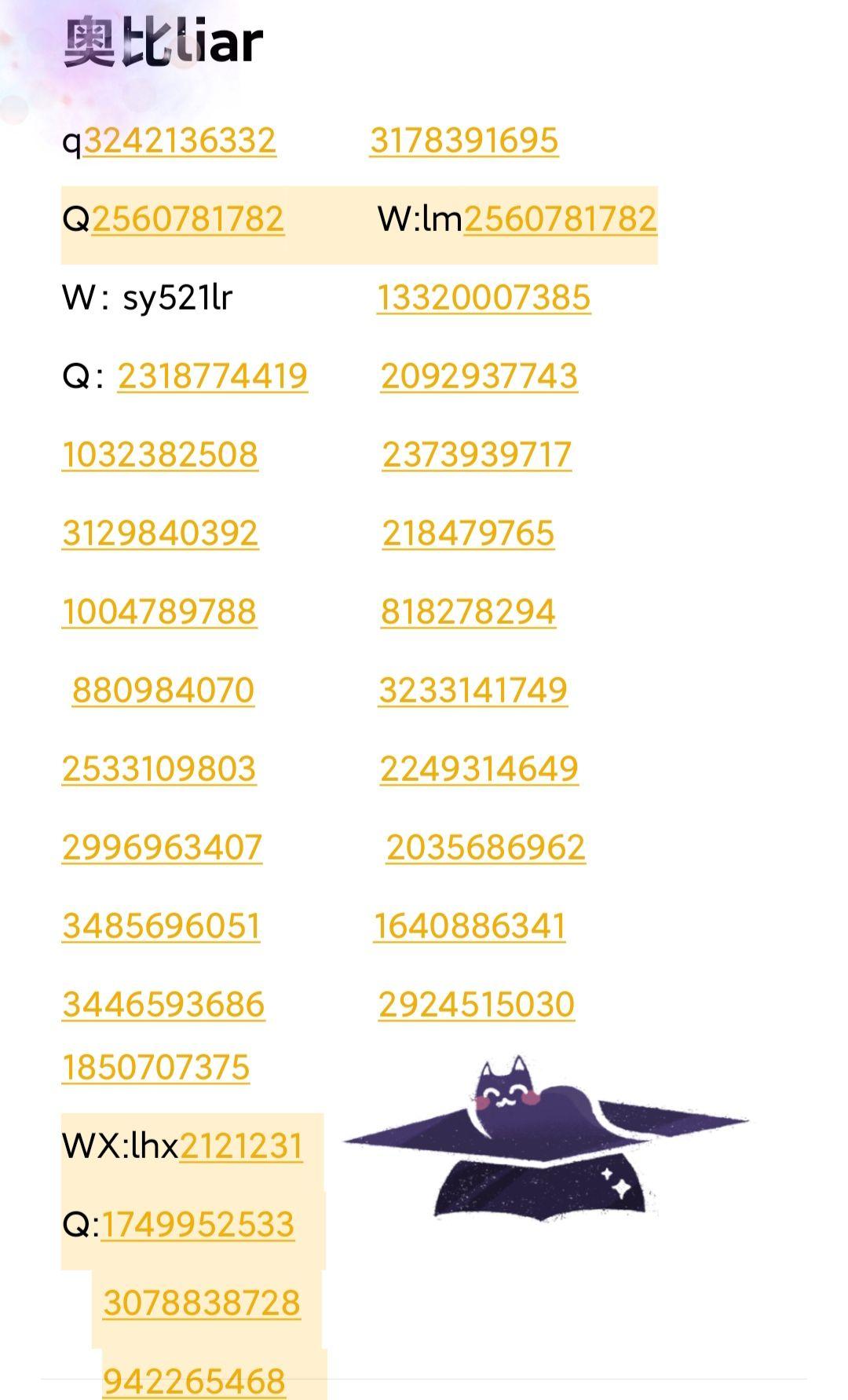Tap the linked number 1640886341
This screenshot has width=848, height=1400.
click(x=470, y=926)
